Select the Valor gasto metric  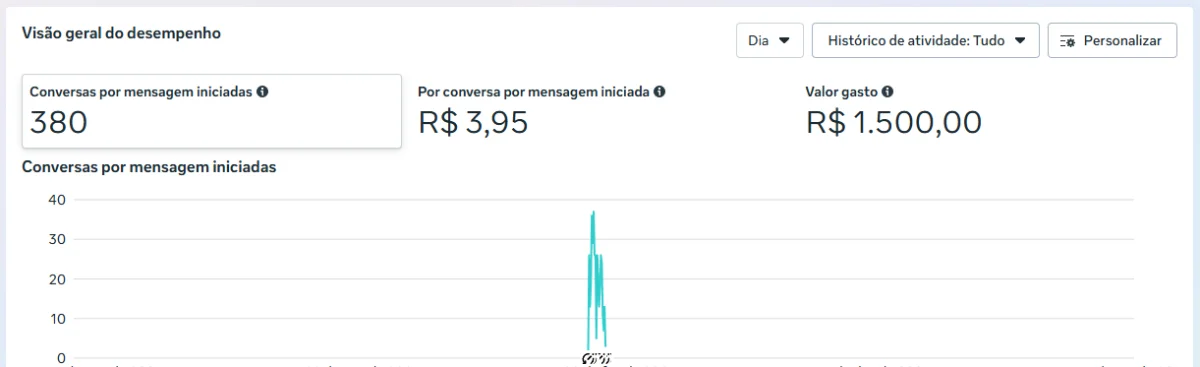988,111
